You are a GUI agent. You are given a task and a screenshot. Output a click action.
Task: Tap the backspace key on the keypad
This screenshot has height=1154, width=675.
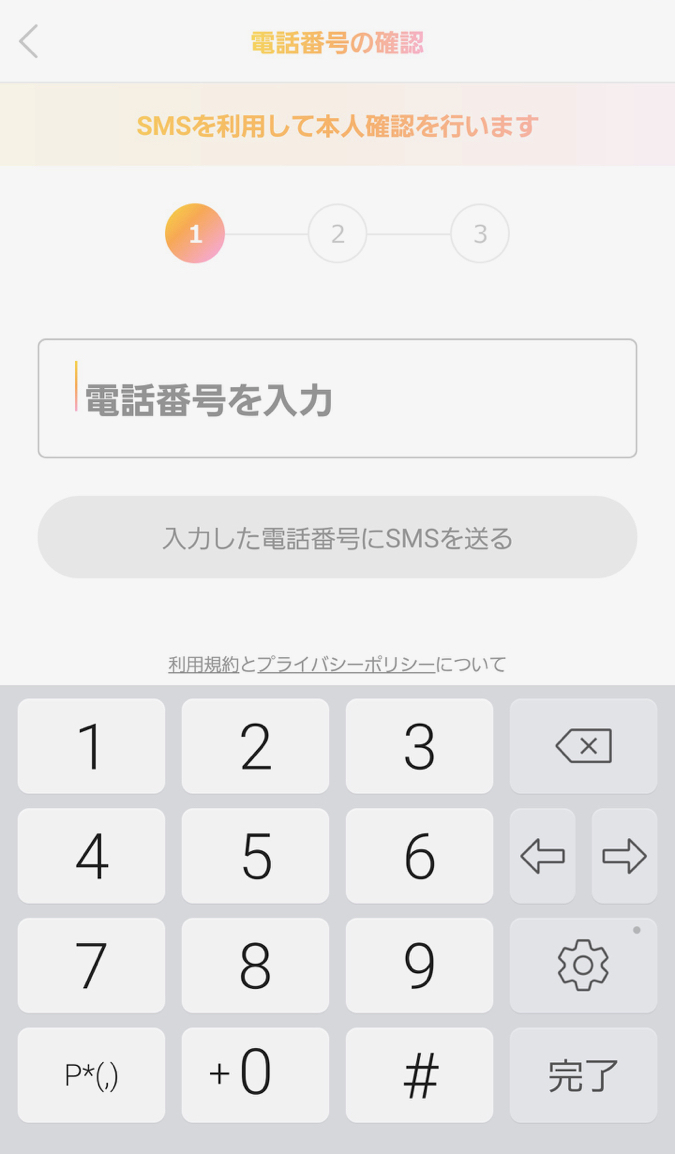coord(583,746)
